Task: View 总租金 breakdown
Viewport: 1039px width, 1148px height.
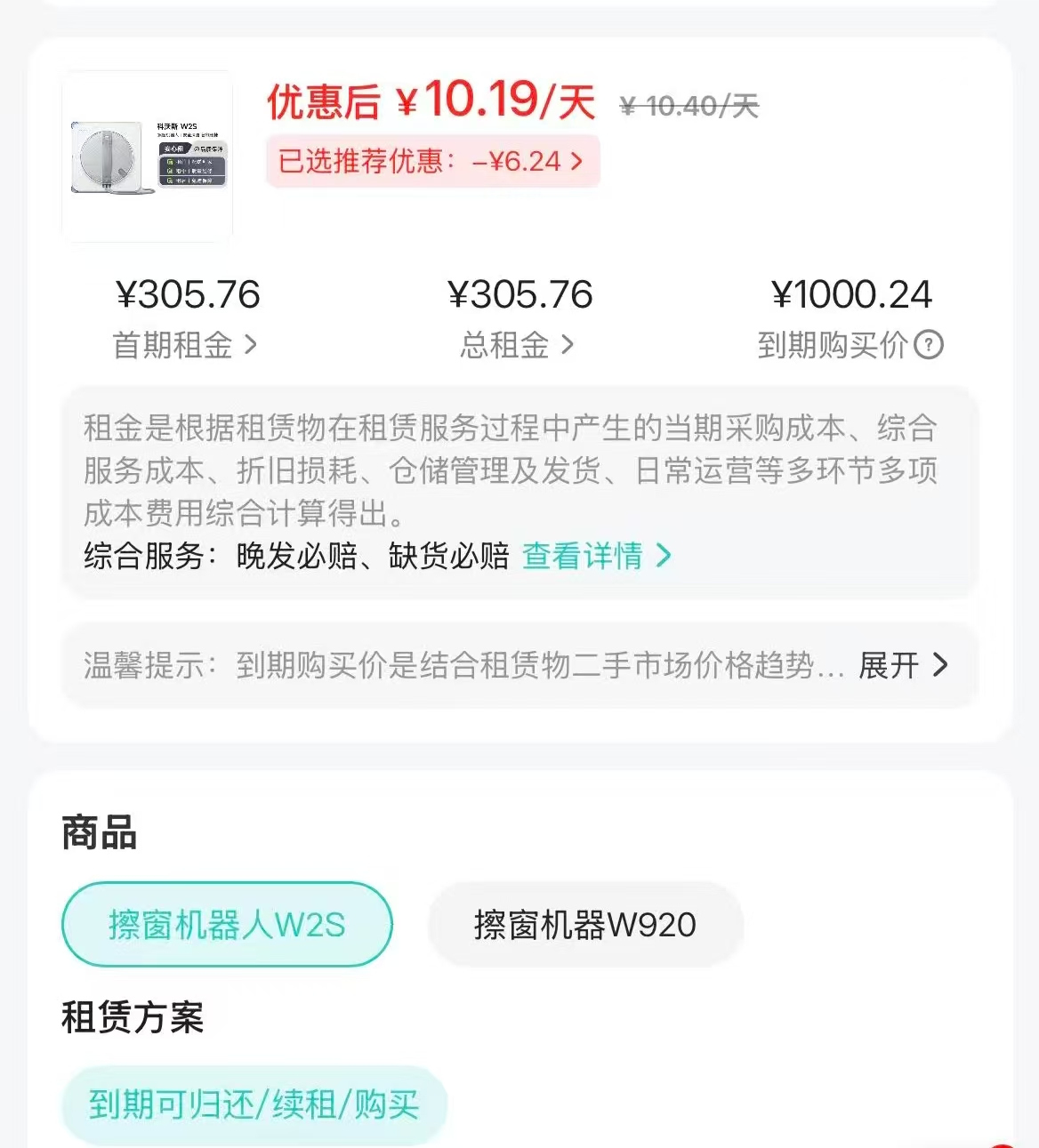Action: 517,345
